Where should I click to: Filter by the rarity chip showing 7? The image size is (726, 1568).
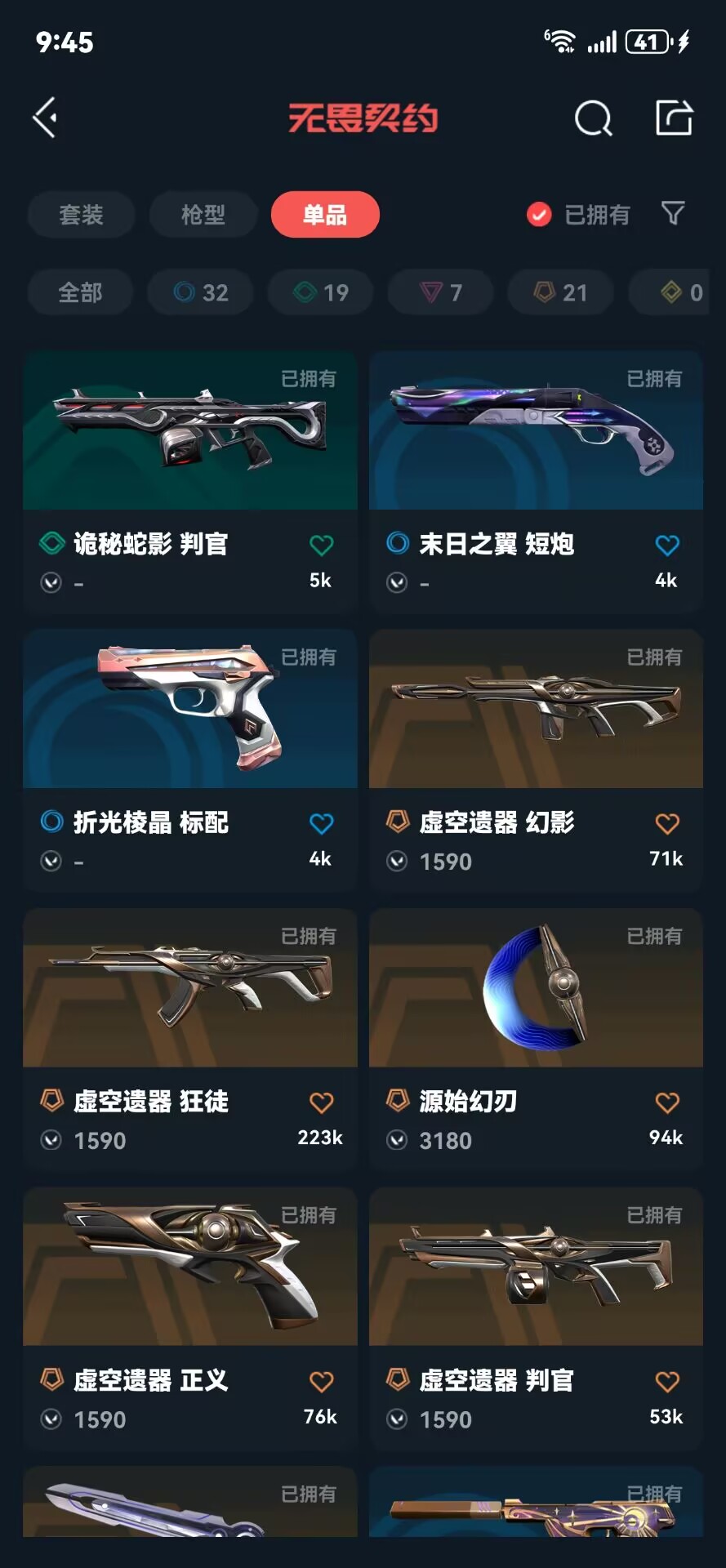click(x=440, y=292)
